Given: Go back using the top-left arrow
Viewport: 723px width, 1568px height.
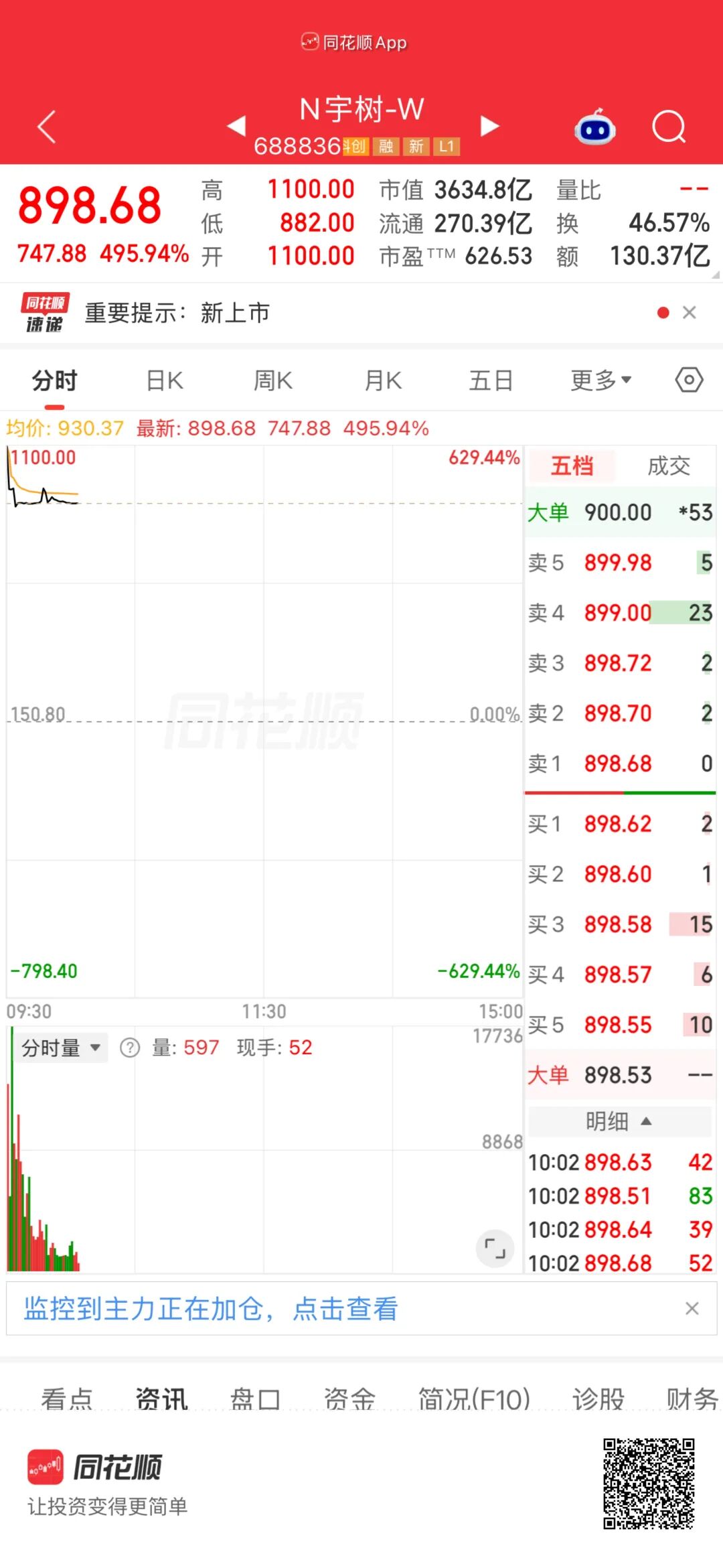Looking at the screenshot, I should click(46, 127).
